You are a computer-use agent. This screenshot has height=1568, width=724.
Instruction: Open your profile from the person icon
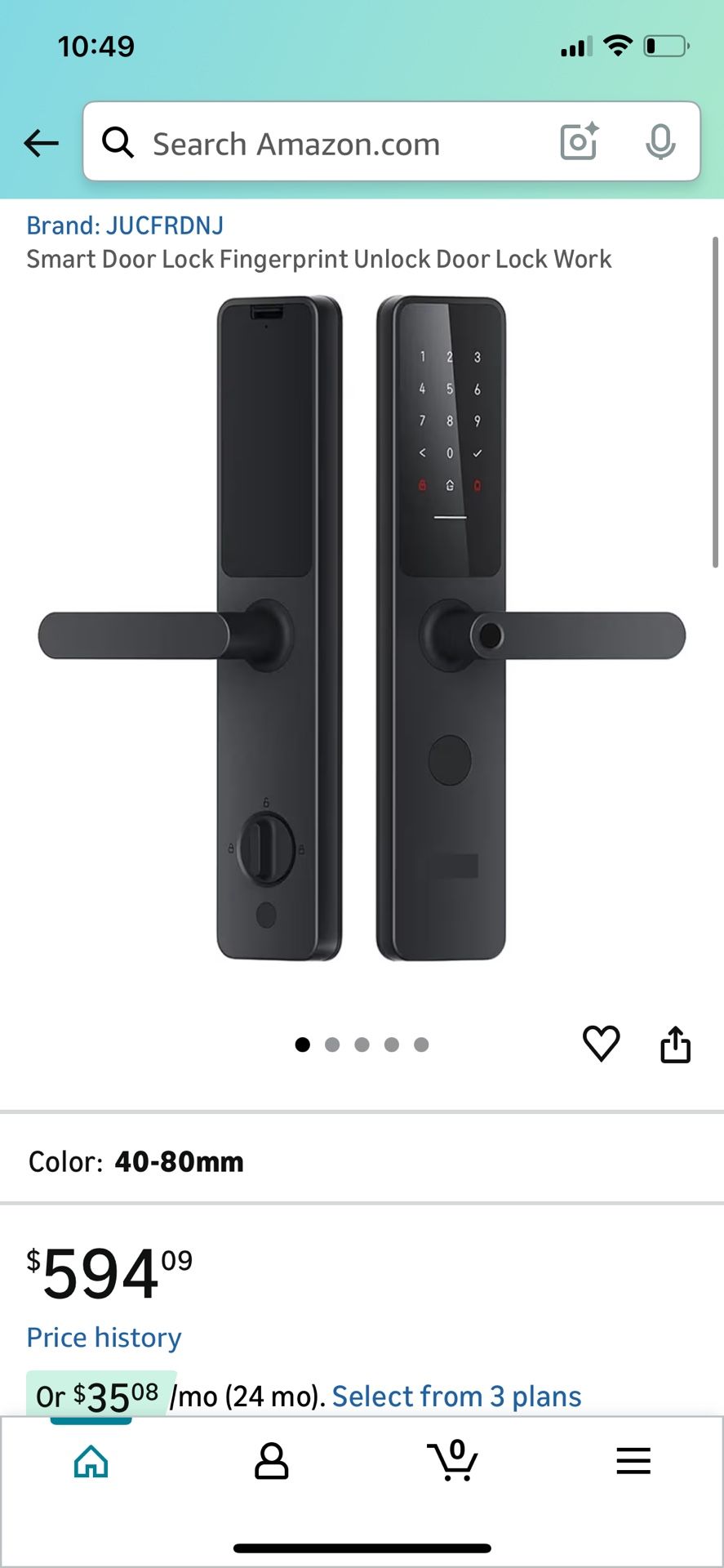[271, 1461]
